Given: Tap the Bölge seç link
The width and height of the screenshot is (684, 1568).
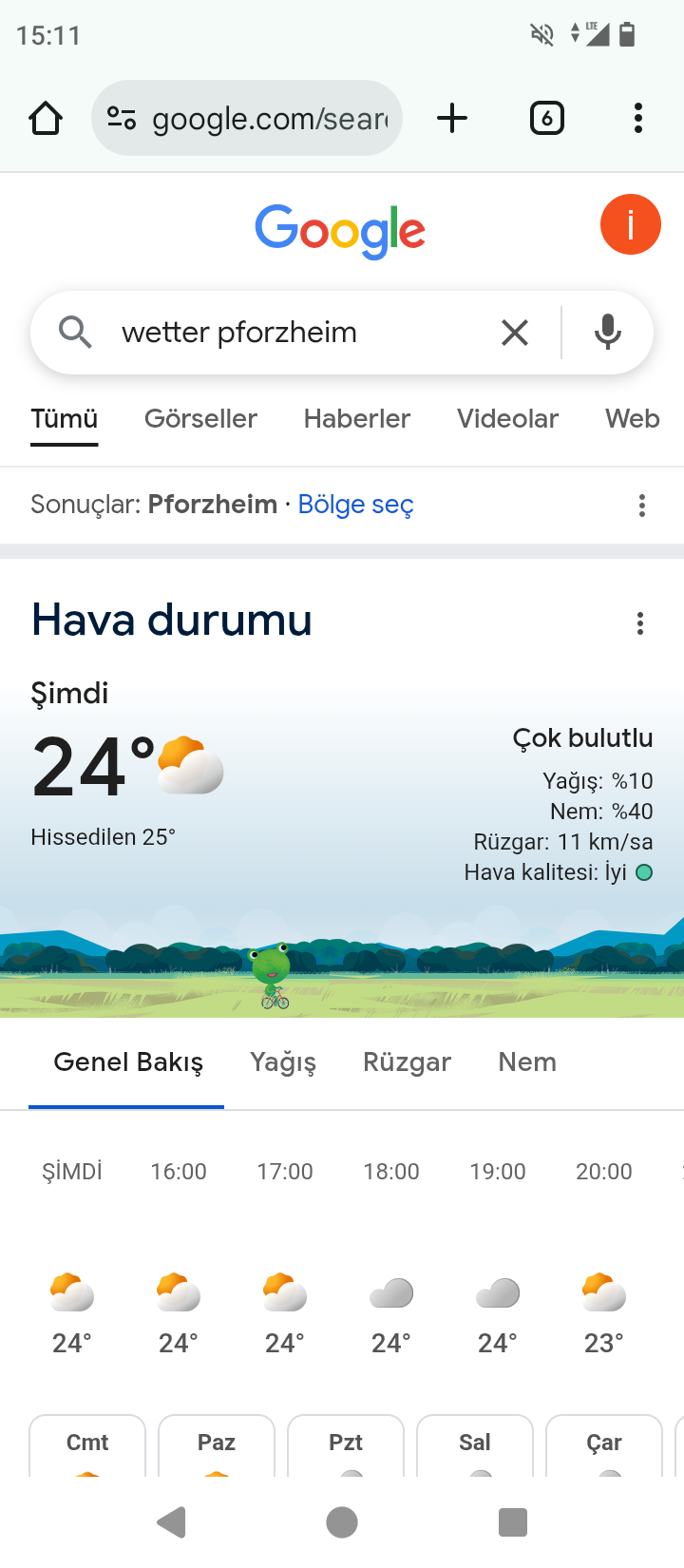Looking at the screenshot, I should tap(355, 505).
